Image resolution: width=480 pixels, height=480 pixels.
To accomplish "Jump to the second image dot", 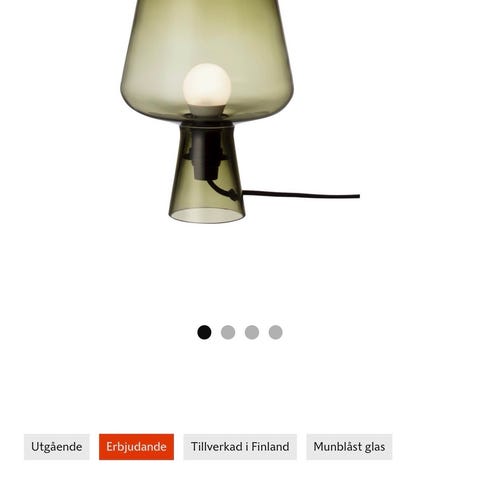I will click(228, 332).
